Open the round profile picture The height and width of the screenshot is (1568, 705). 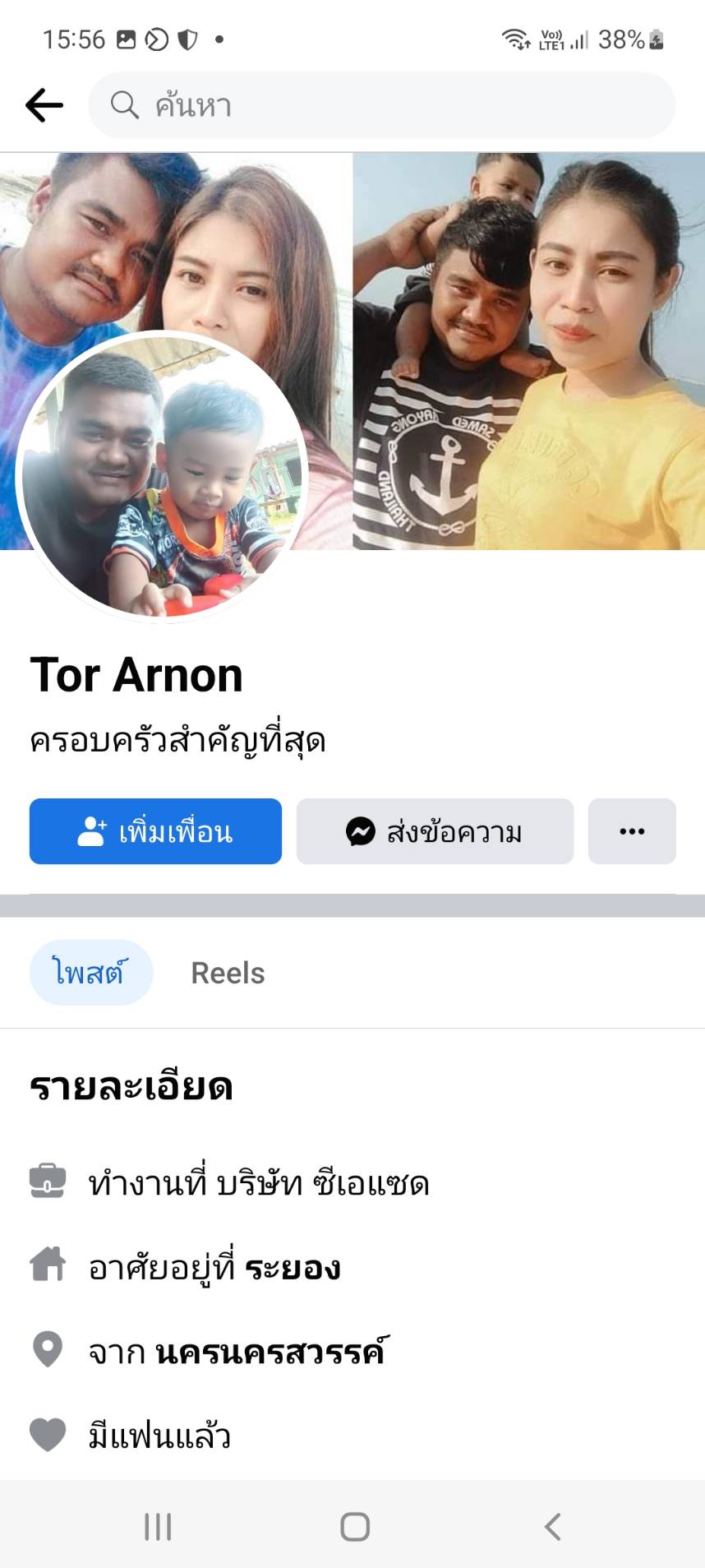pyautogui.click(x=162, y=477)
